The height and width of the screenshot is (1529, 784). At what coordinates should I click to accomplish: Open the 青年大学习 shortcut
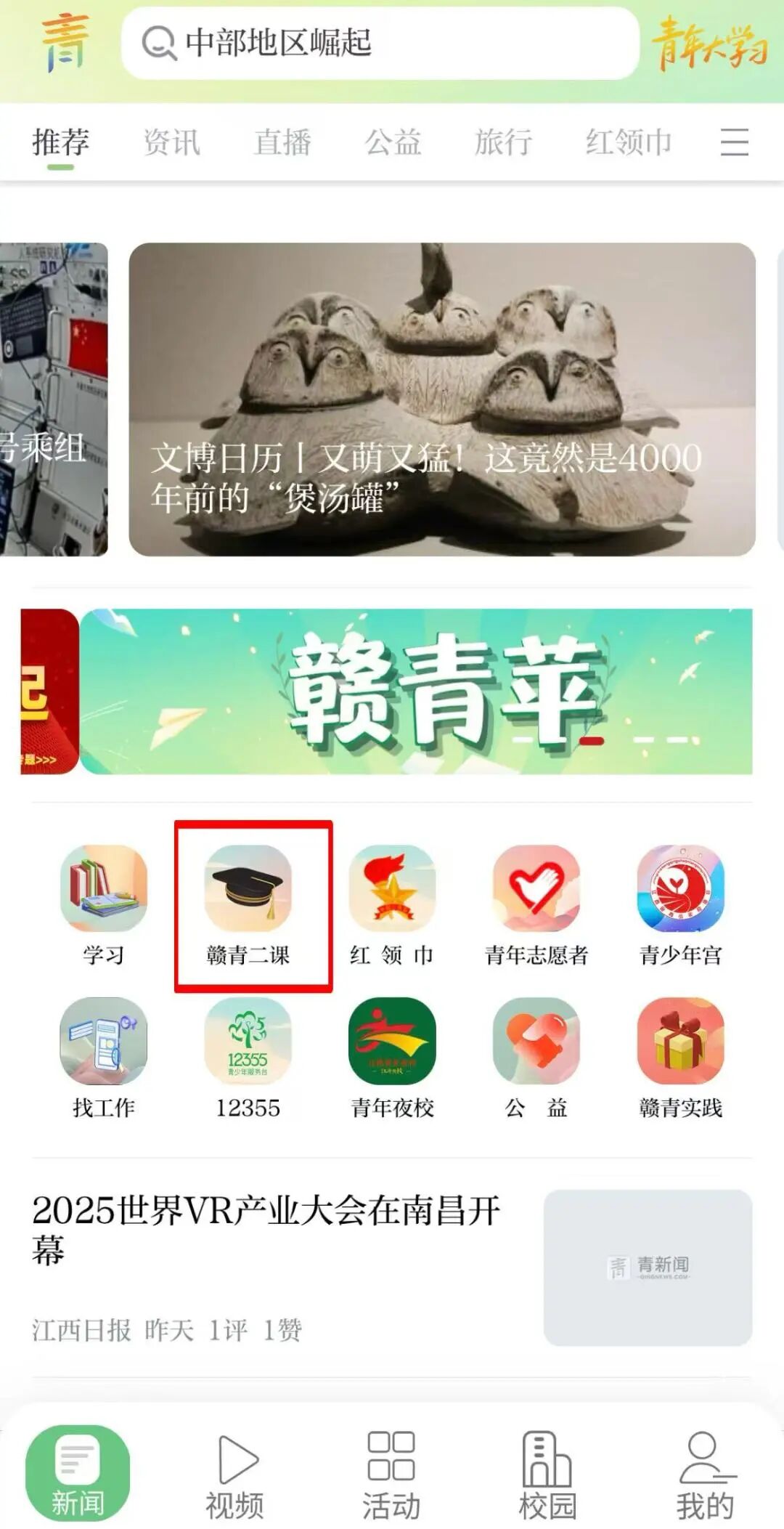709,44
